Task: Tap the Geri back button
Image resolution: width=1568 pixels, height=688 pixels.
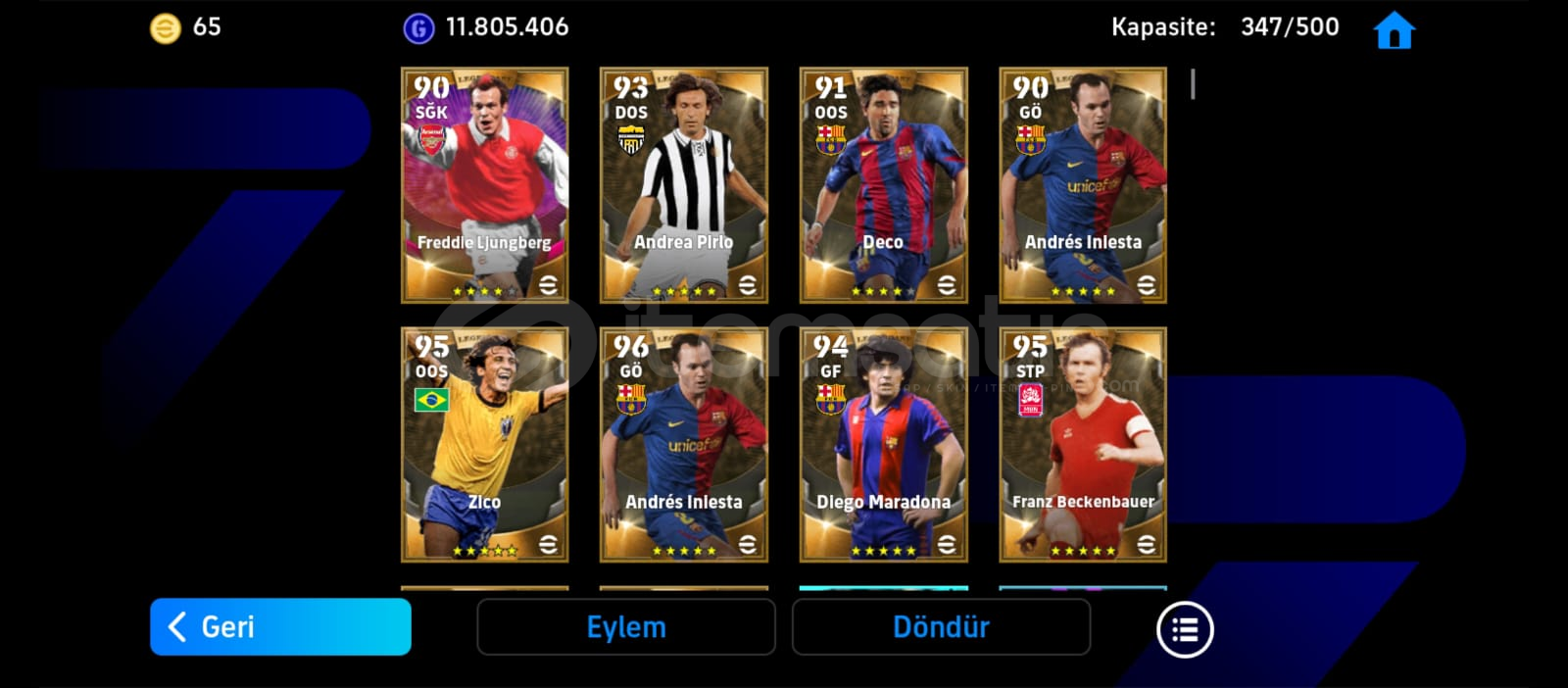Action: (280, 627)
